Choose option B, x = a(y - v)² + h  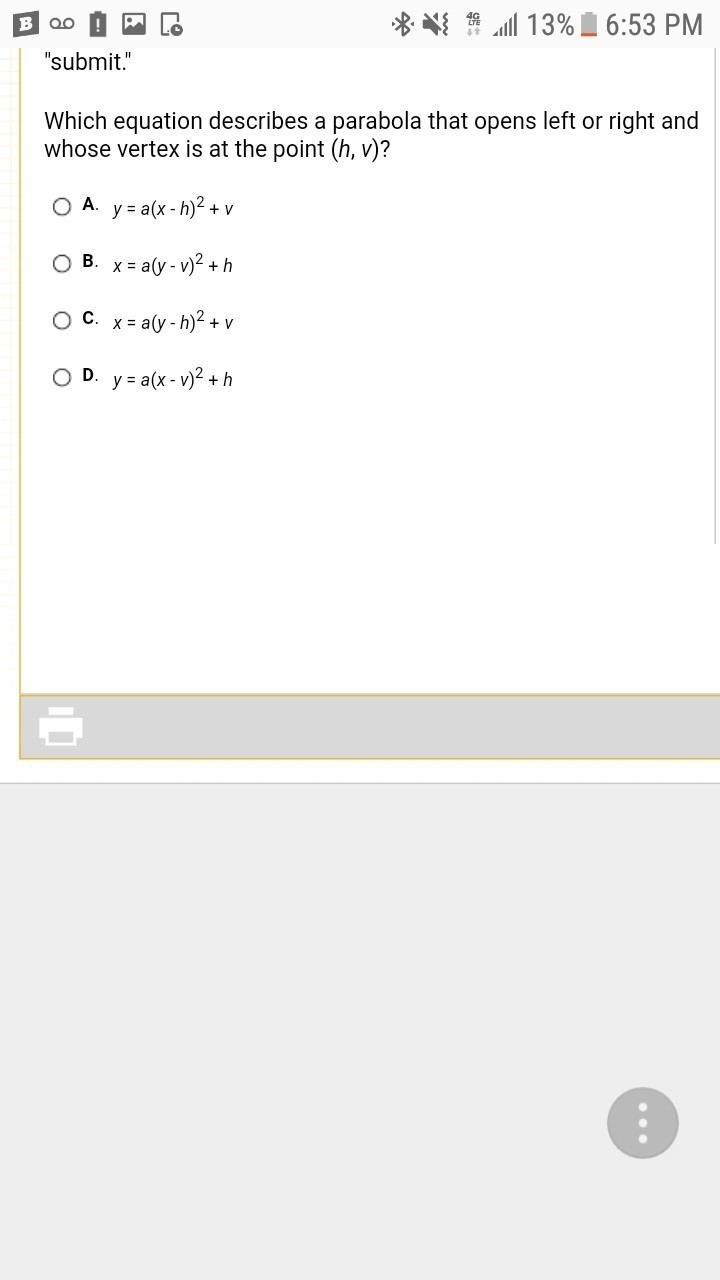click(62, 263)
